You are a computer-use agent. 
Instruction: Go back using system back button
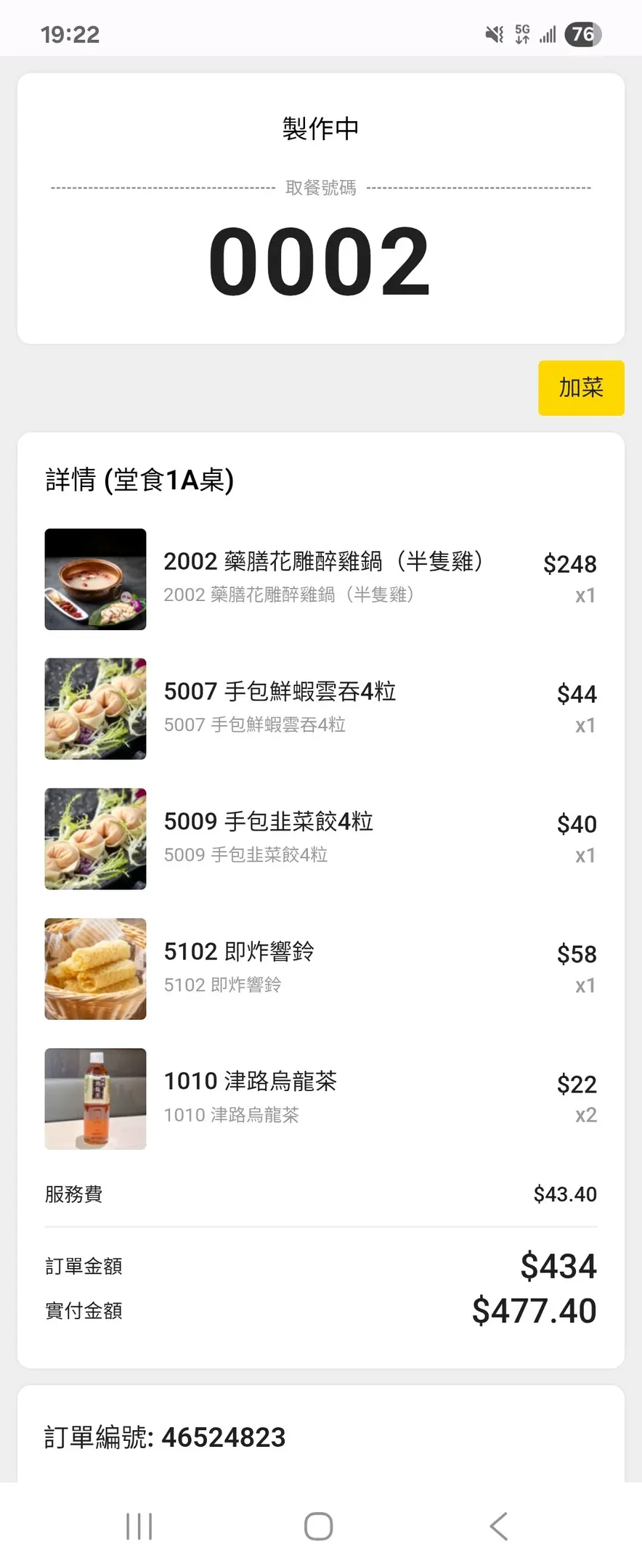pyautogui.click(x=499, y=1526)
